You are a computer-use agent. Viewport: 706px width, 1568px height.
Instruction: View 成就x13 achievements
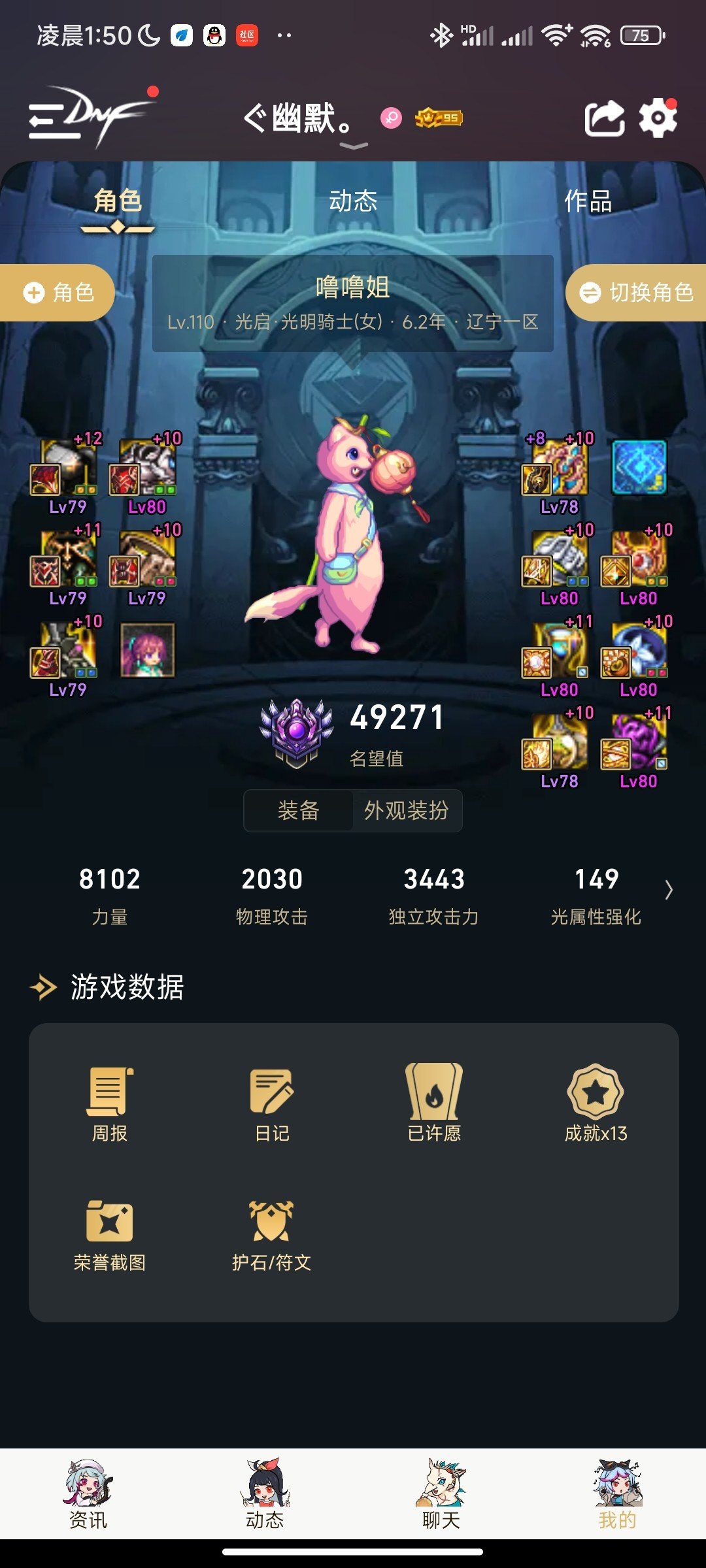click(596, 1104)
